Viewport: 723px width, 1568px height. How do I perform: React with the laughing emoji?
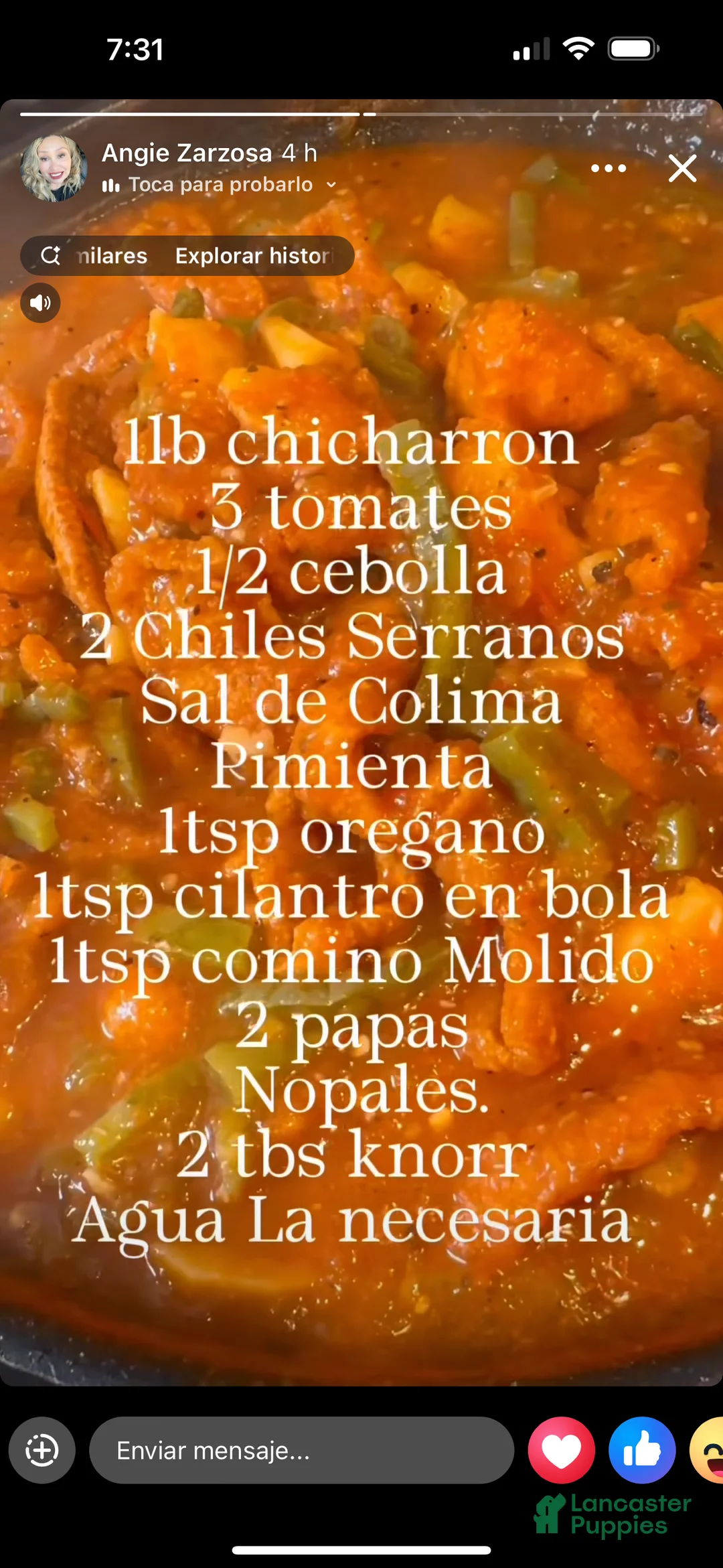710,1450
